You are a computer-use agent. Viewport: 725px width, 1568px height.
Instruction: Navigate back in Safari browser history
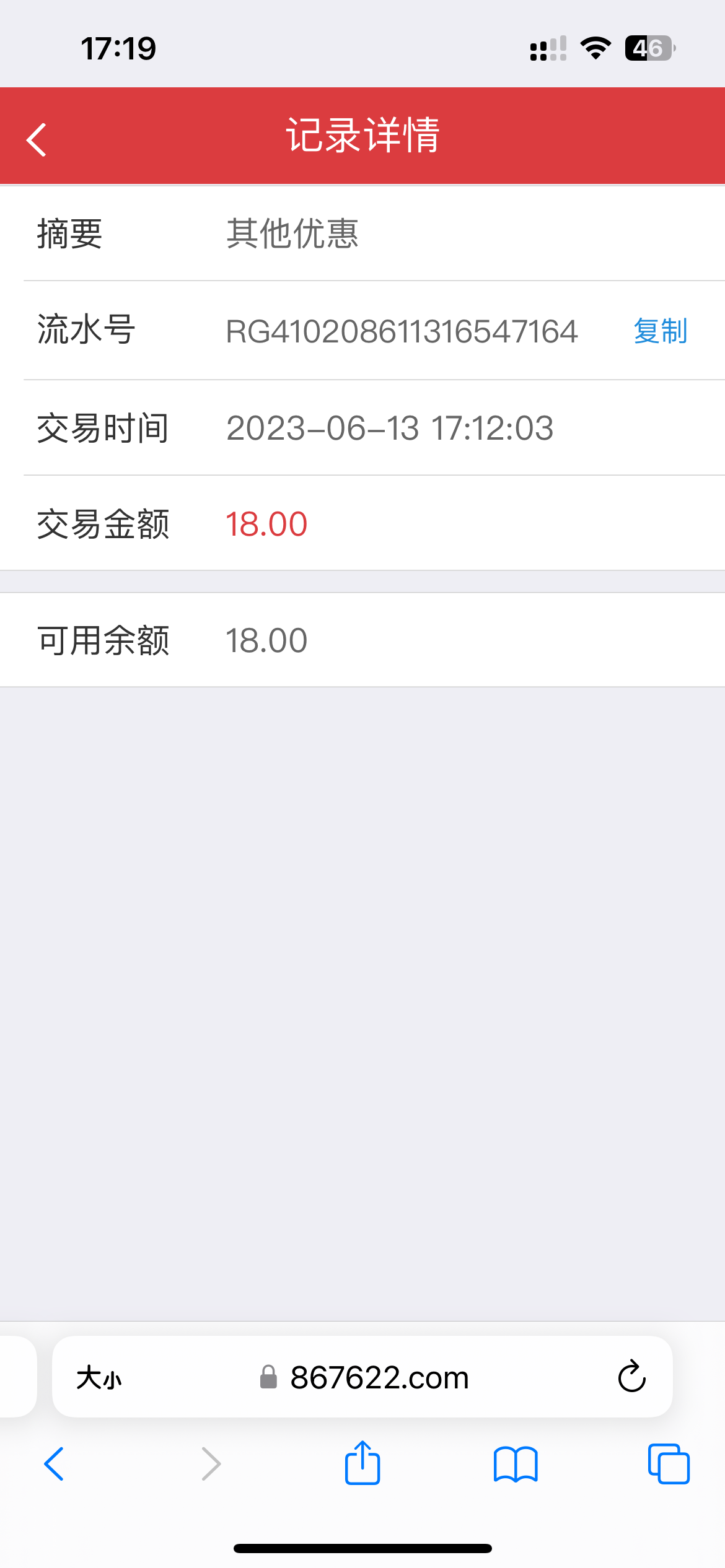55,1464
